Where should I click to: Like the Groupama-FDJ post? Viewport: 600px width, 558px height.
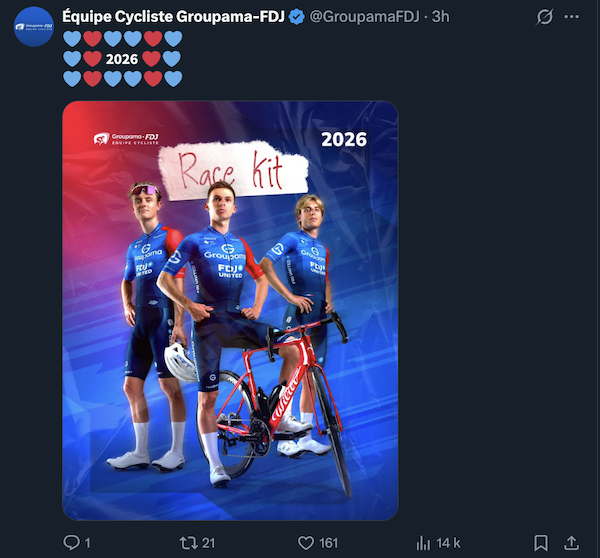click(306, 542)
